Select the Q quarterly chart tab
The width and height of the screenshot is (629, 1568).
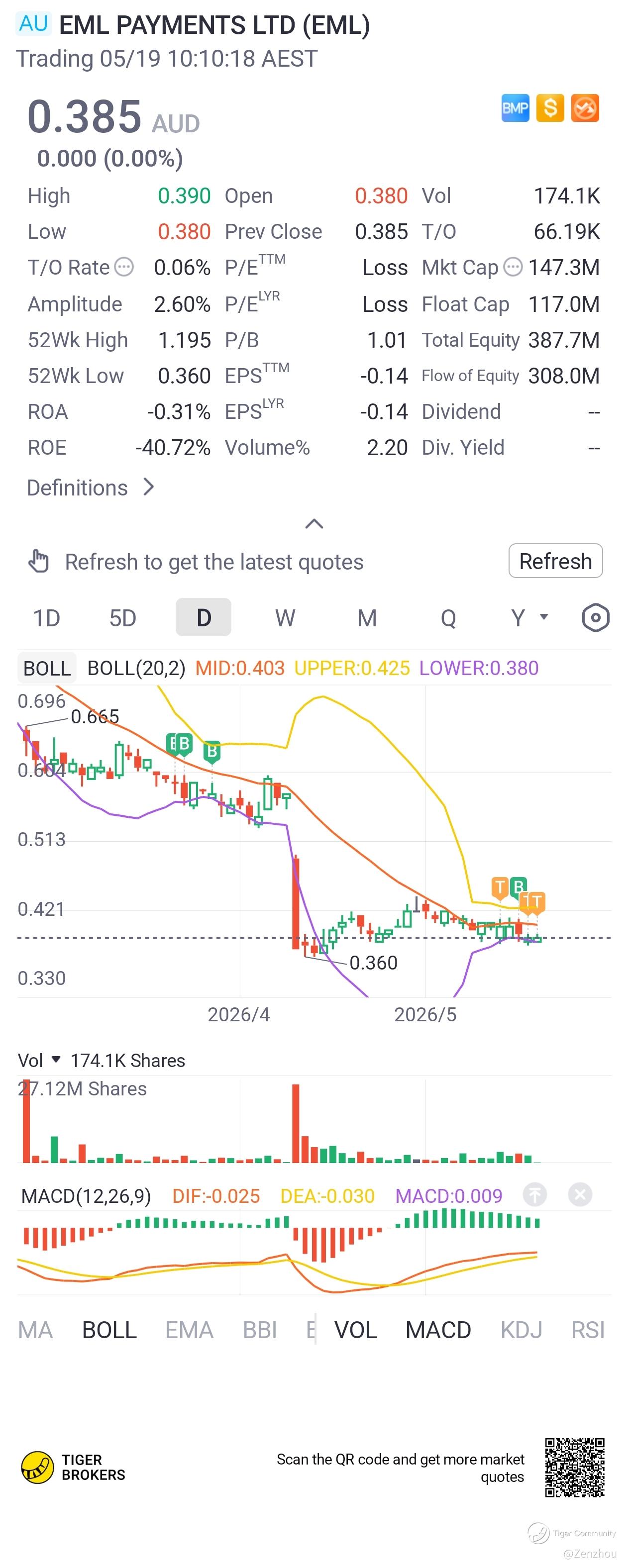click(x=448, y=618)
